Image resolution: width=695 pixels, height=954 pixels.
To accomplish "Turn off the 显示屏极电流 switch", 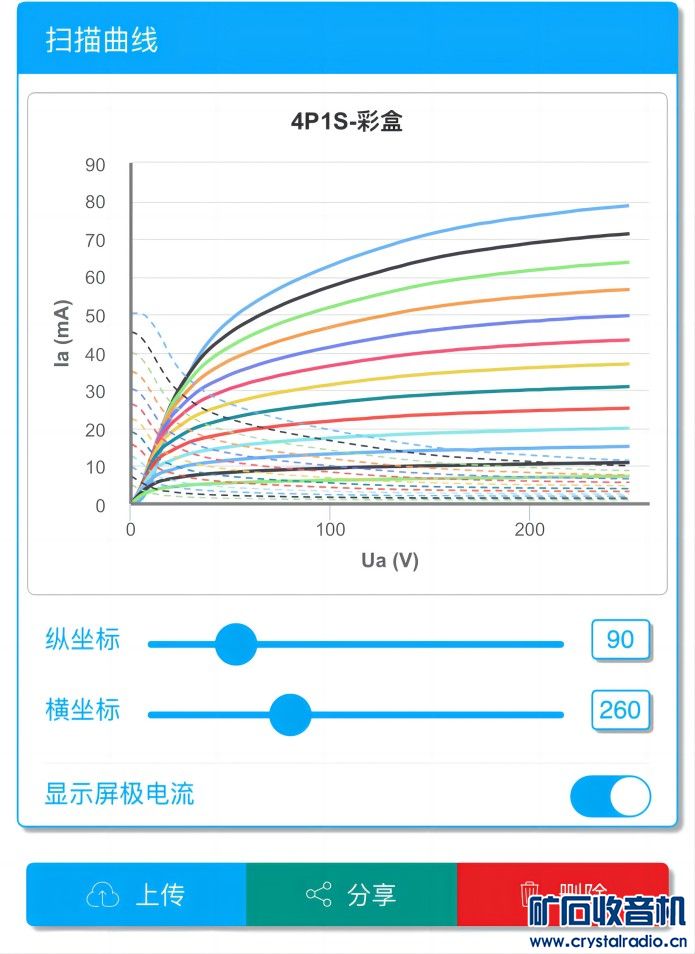I will [610, 796].
